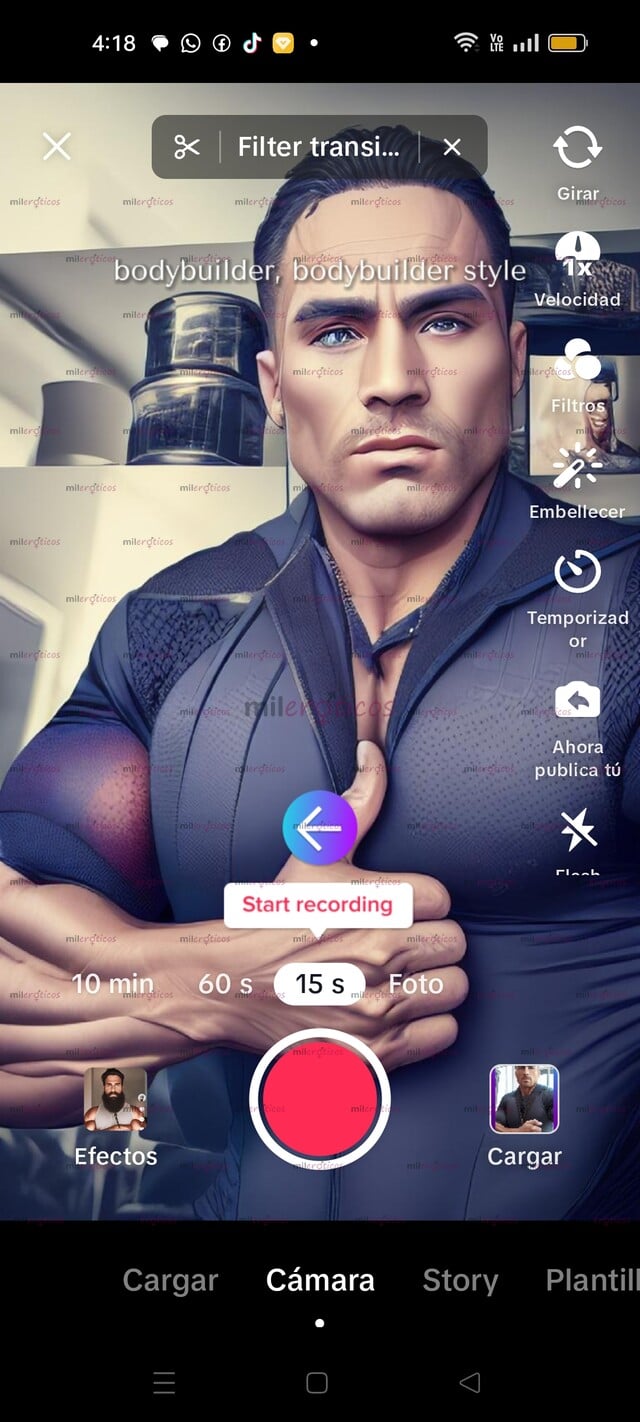Toggle the Flash
This screenshot has height=1422, width=640.
[x=578, y=842]
